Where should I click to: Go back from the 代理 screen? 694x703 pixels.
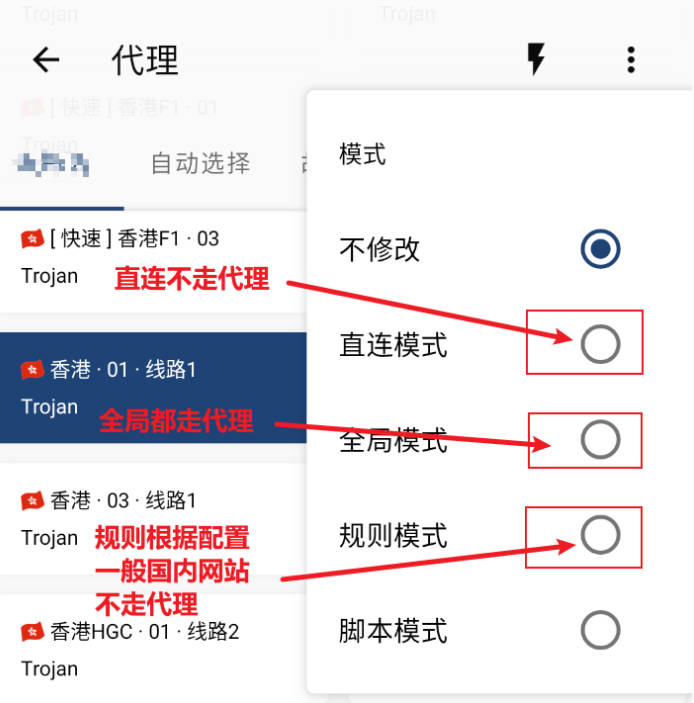(x=46, y=60)
